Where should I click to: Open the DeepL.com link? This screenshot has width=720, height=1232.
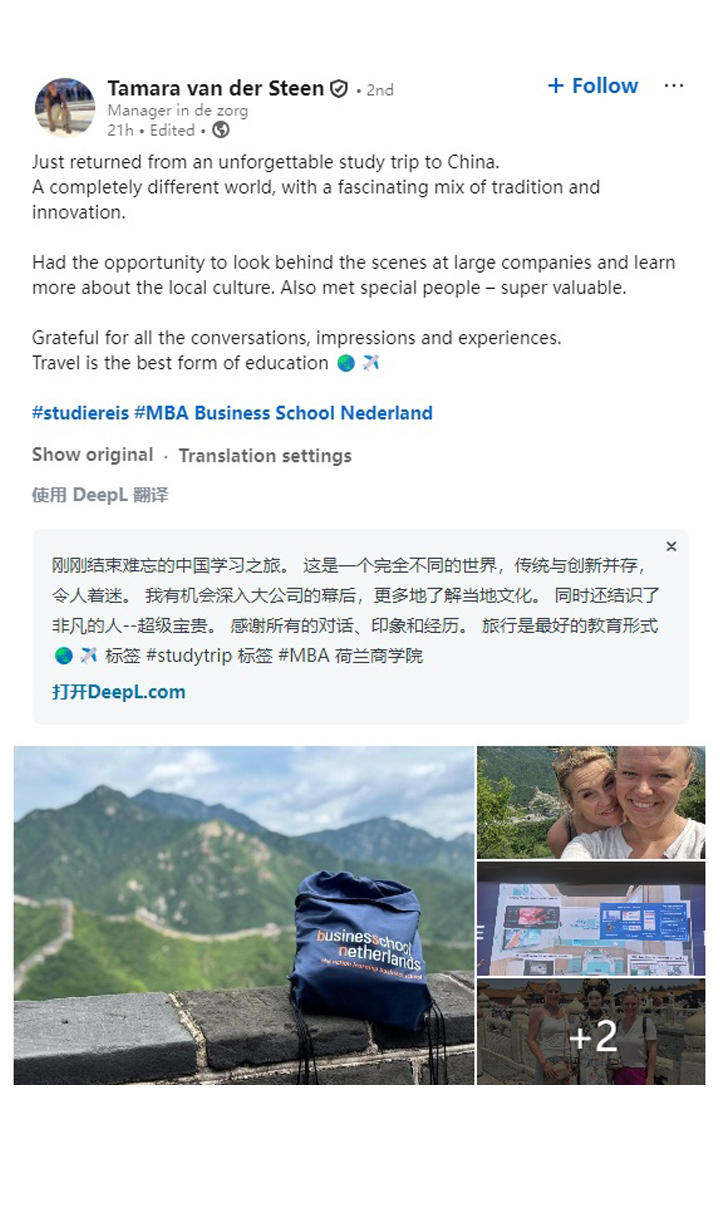(118, 692)
